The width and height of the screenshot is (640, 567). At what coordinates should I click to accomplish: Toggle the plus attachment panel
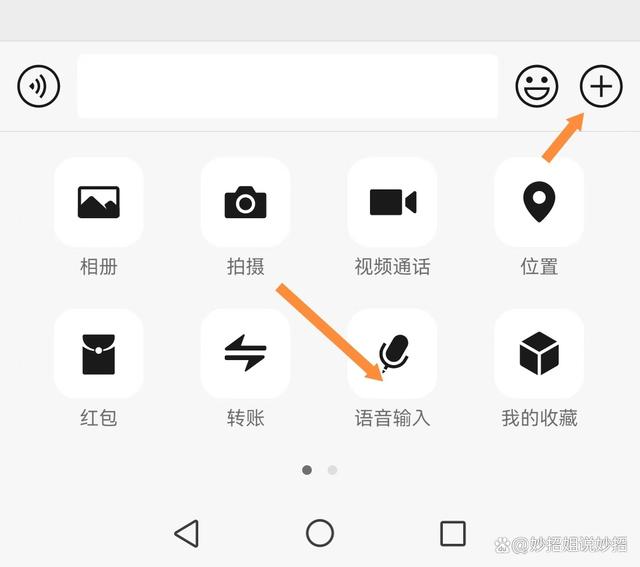click(600, 87)
